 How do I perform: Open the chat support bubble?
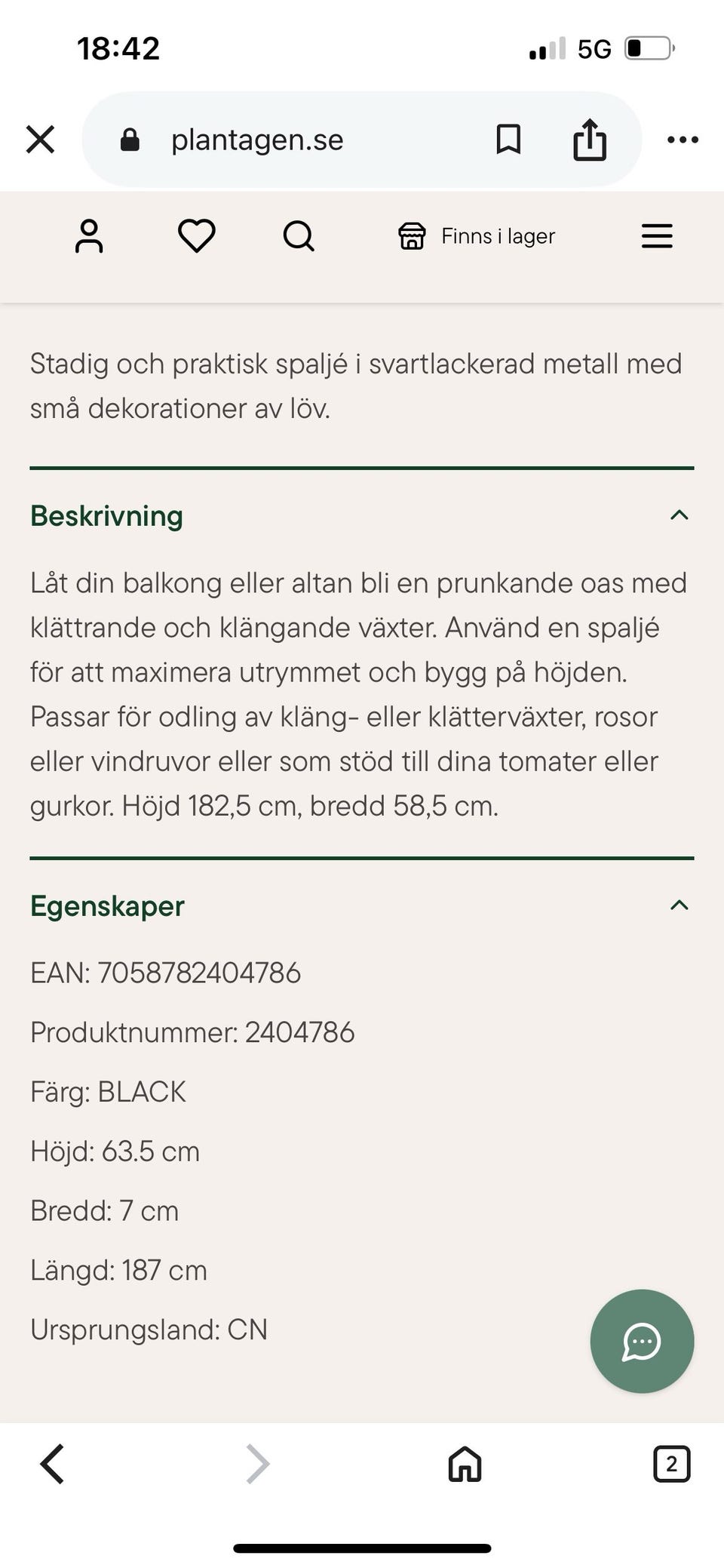(642, 1341)
